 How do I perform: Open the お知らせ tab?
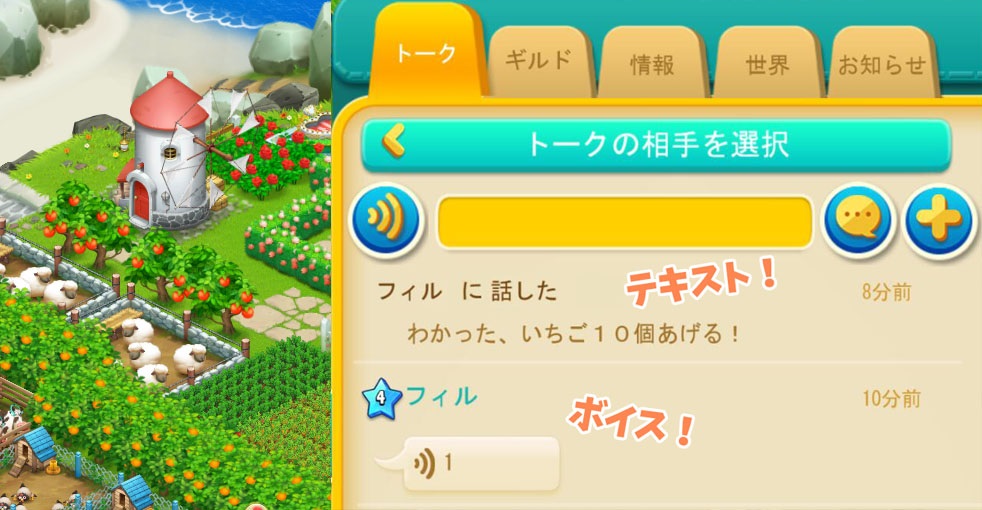click(x=882, y=62)
